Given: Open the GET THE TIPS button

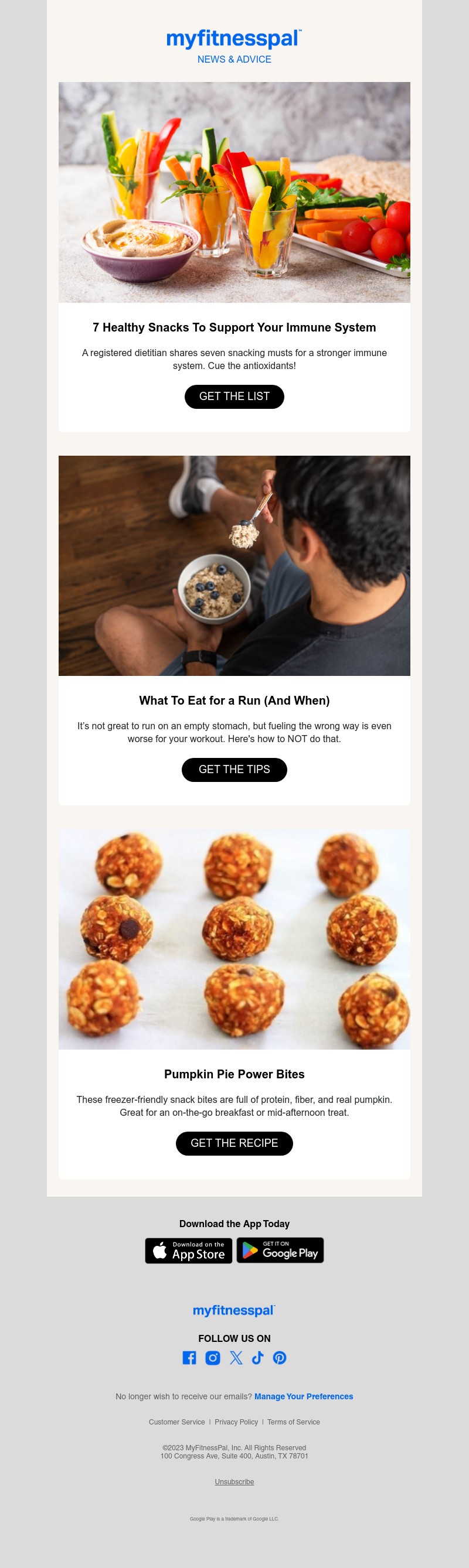Looking at the screenshot, I should [x=234, y=770].
